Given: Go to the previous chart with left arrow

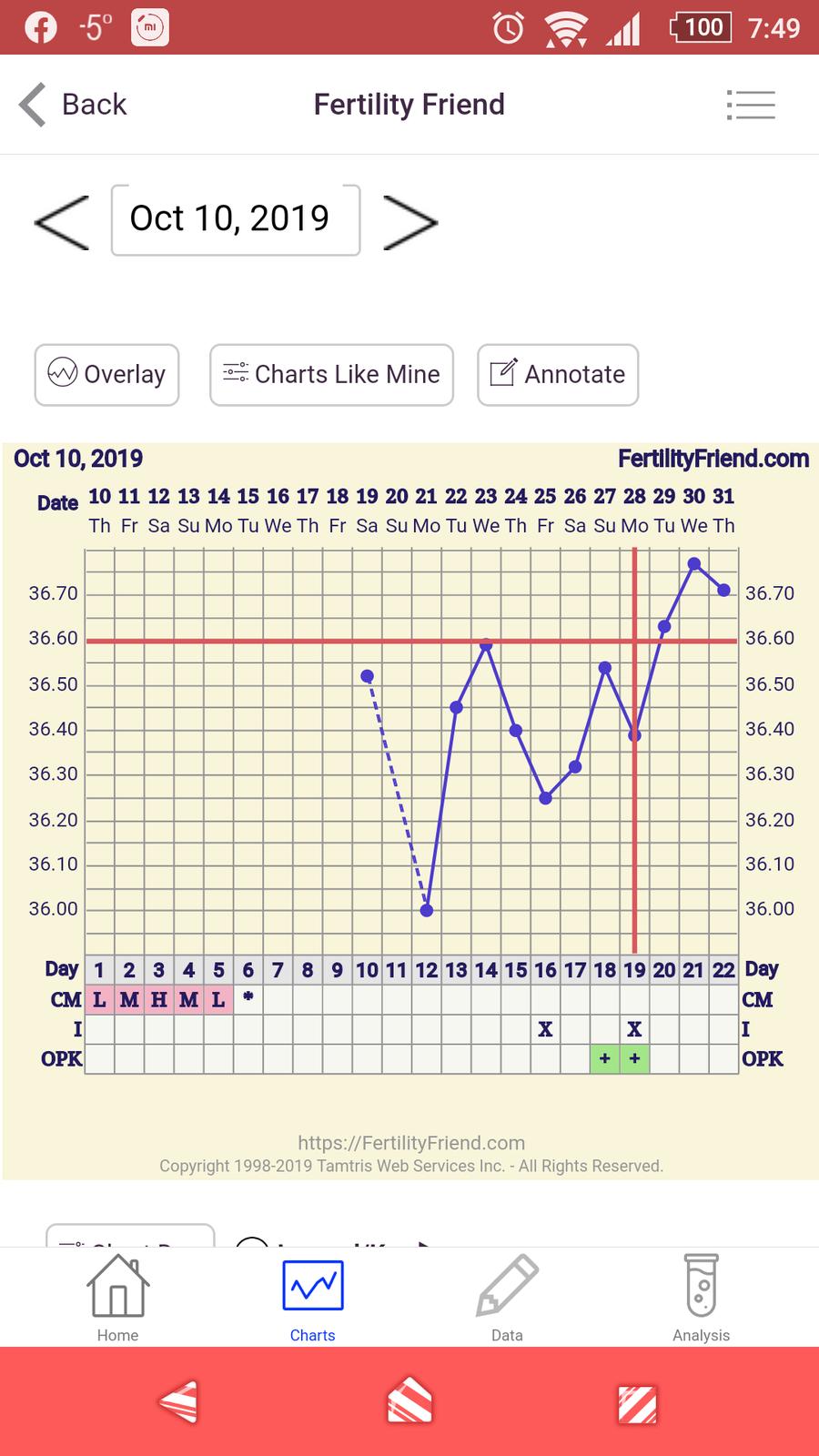Looking at the screenshot, I should [62, 221].
